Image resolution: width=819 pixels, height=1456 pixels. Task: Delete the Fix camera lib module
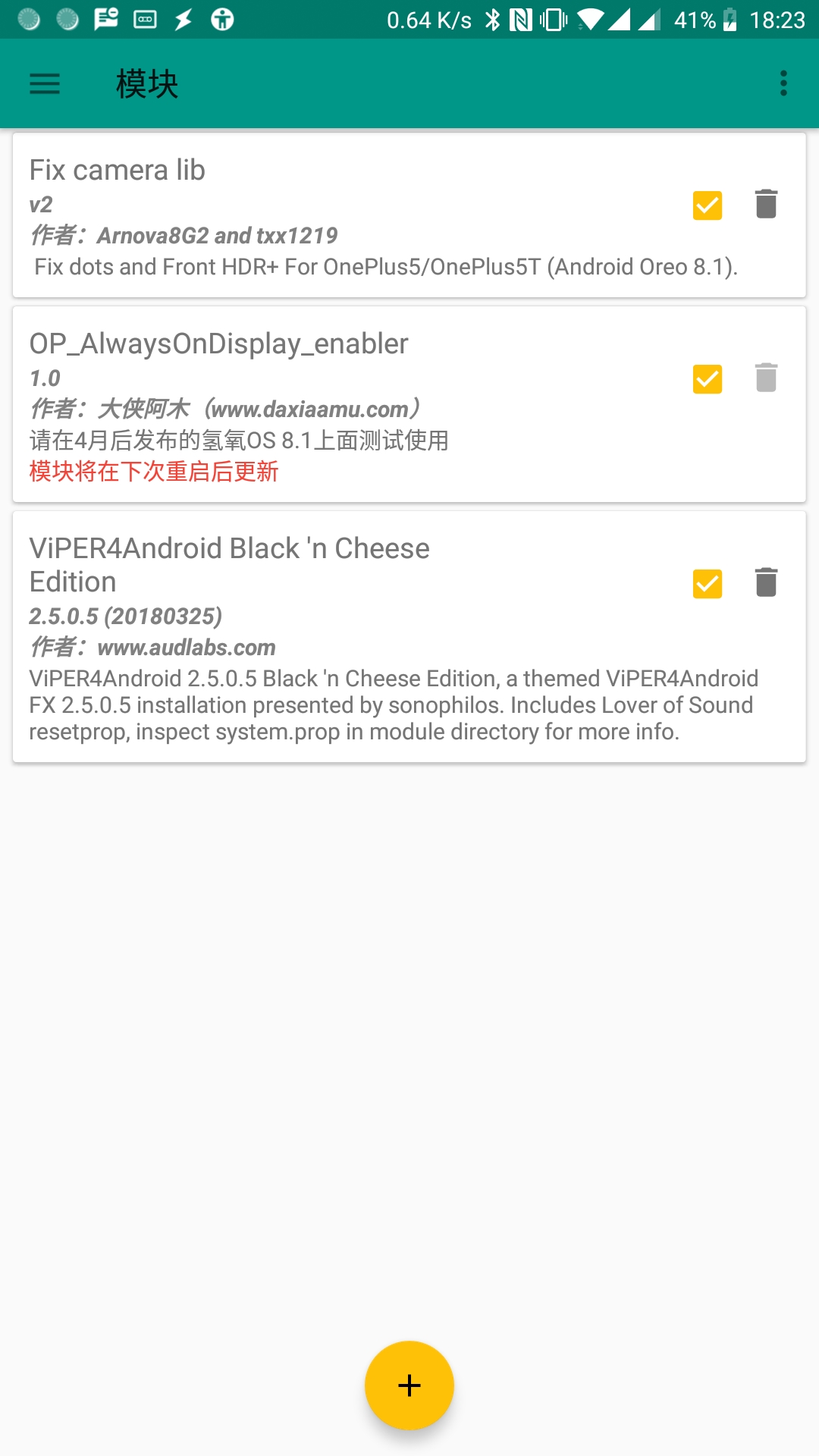[767, 204]
